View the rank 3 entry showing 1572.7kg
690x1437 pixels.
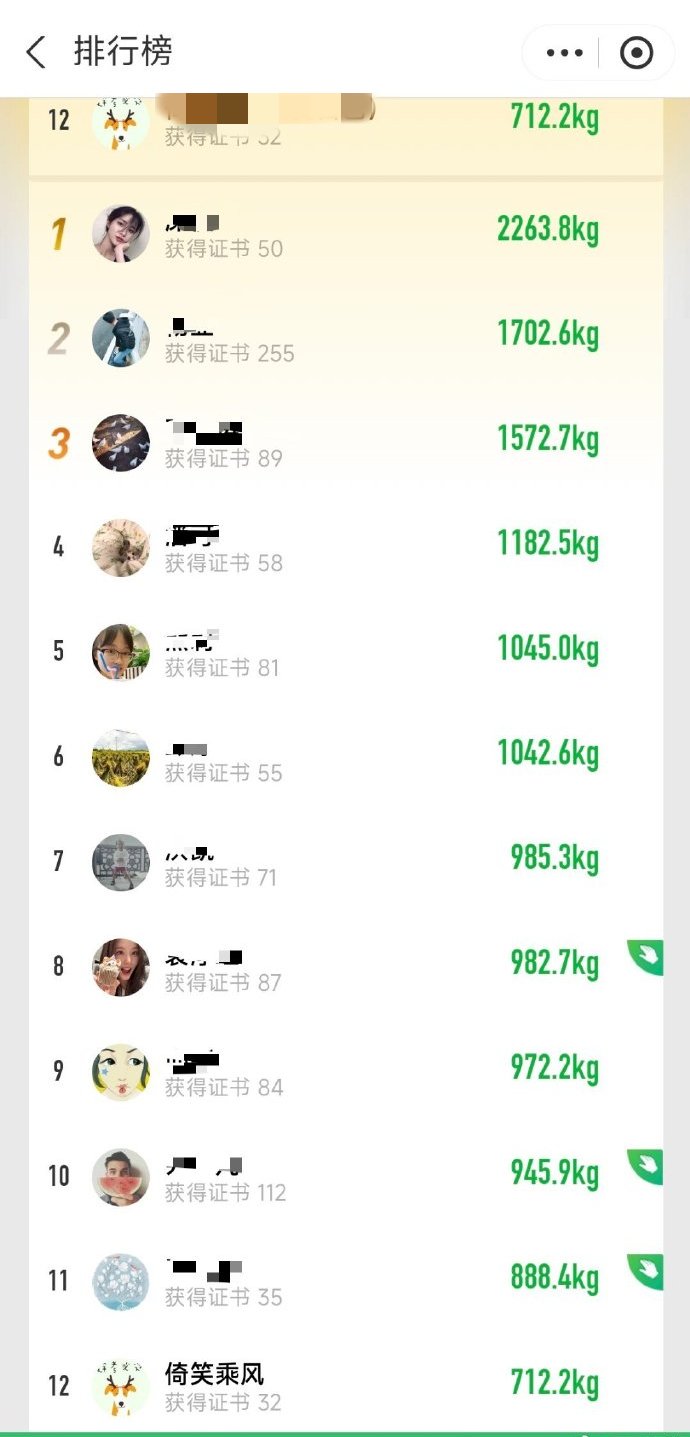pos(345,443)
